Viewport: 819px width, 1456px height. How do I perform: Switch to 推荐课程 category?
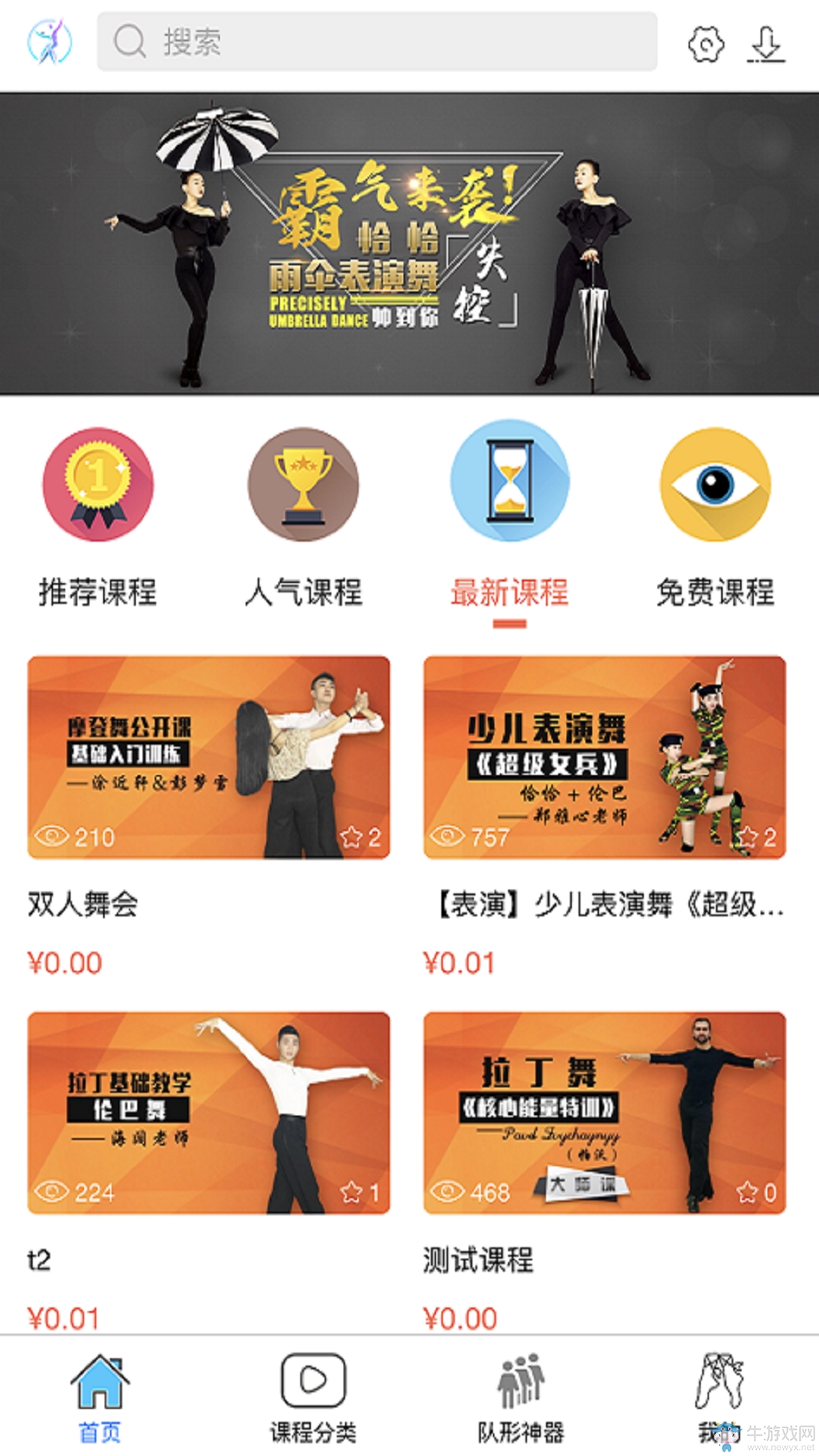click(98, 516)
